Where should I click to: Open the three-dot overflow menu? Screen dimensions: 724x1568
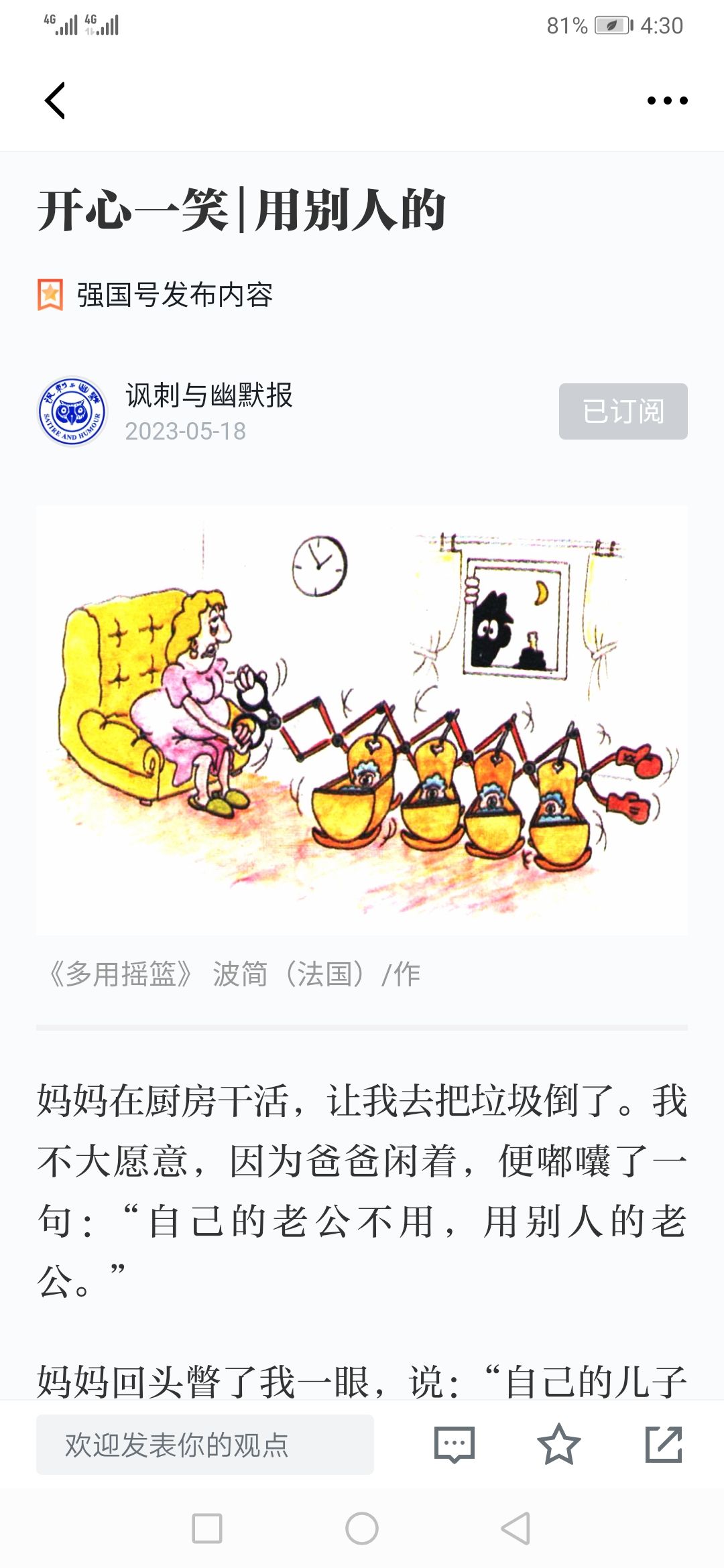point(667,101)
